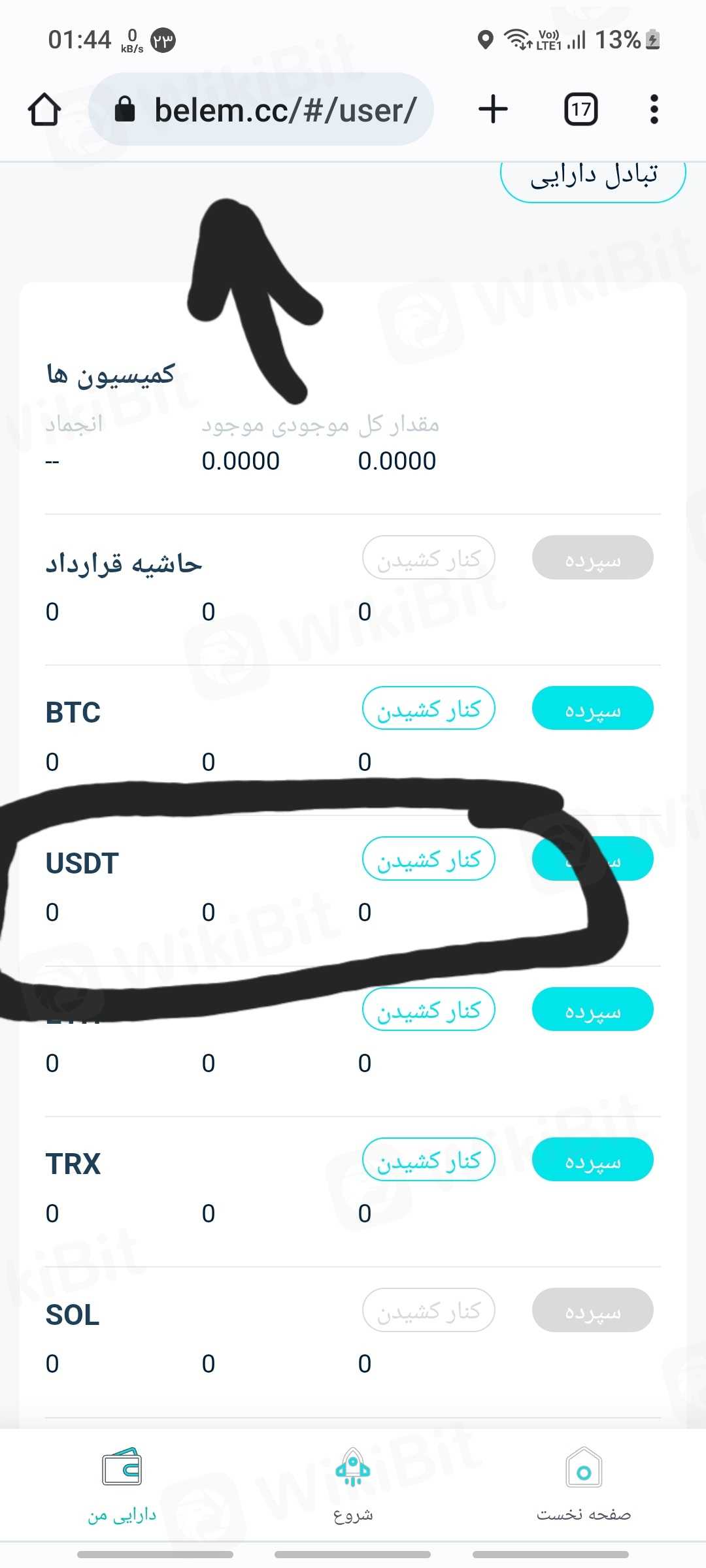The height and width of the screenshot is (1568, 706).
Task: Tap the deposit button in the USDT row
Action: tap(628, 860)
